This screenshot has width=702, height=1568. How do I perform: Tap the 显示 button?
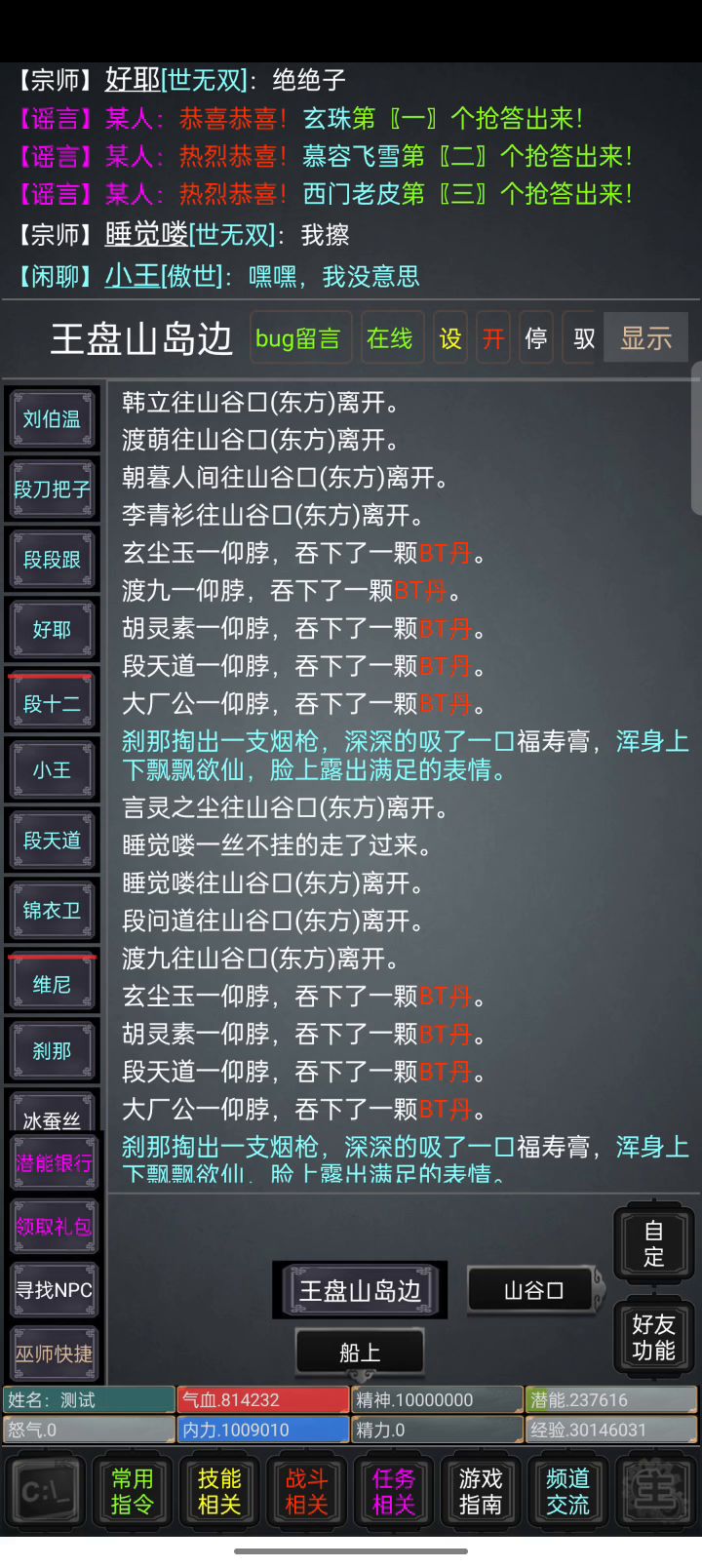645,338
